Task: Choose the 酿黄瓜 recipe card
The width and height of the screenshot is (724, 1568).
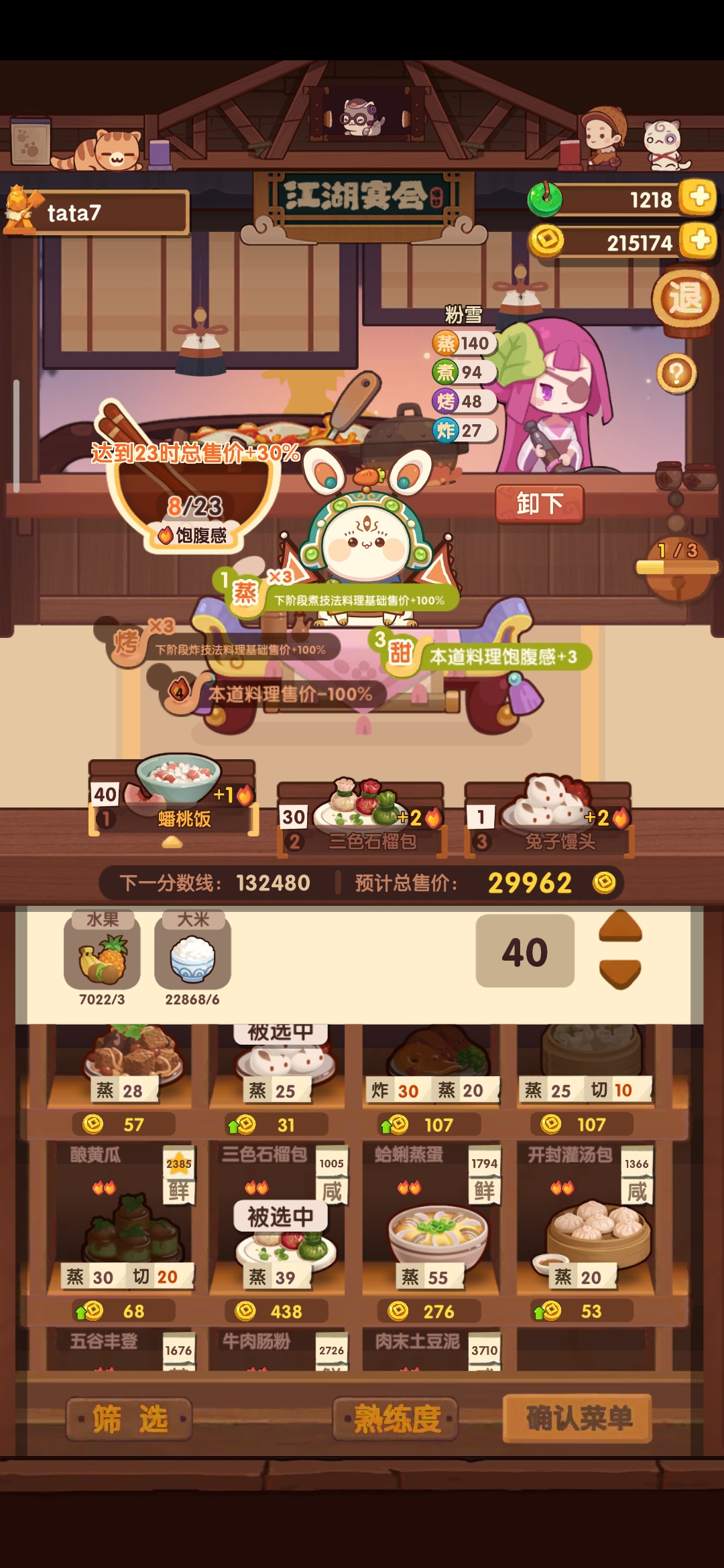Action: point(119,1220)
